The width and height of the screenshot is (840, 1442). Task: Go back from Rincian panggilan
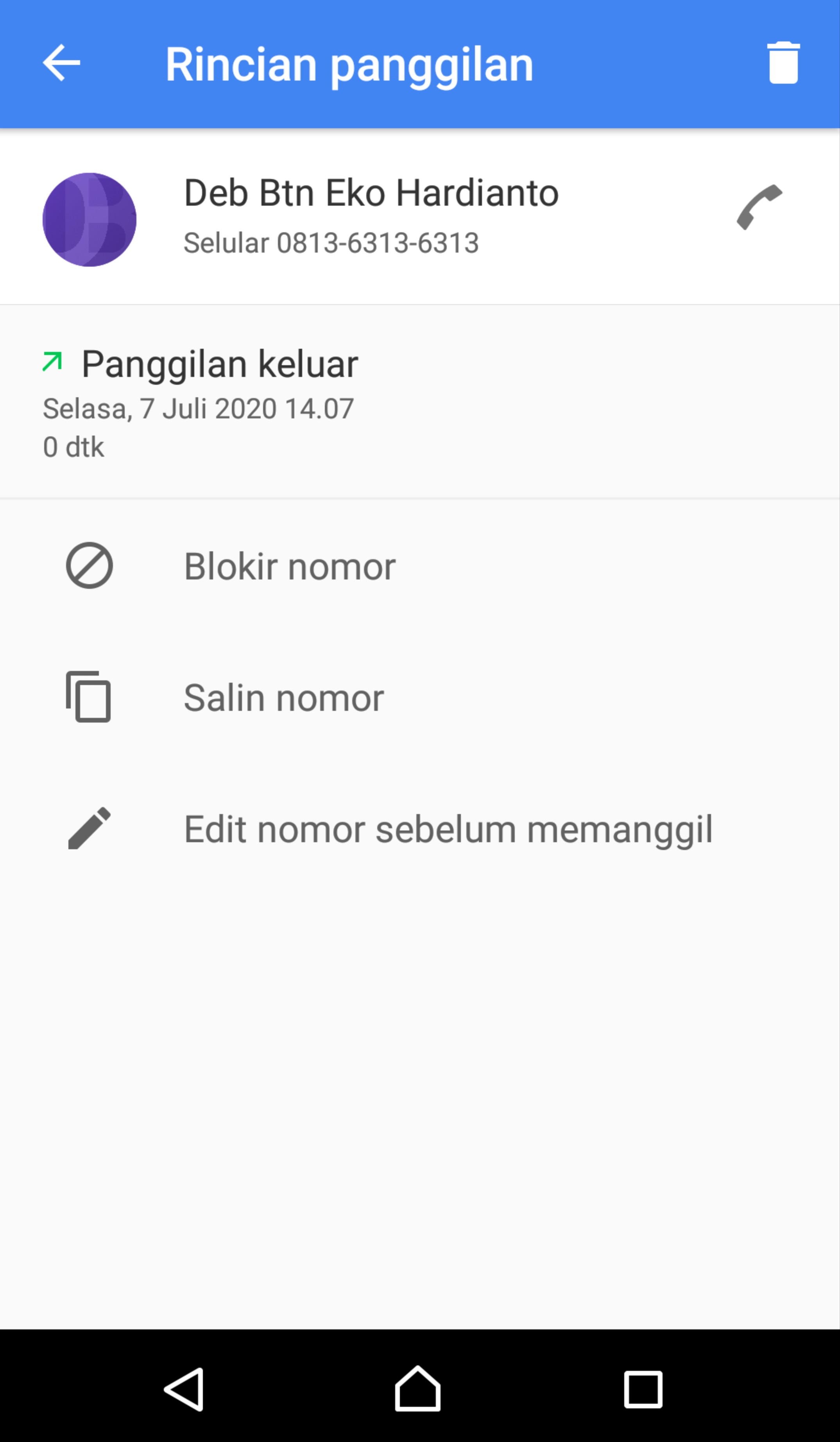pos(61,63)
